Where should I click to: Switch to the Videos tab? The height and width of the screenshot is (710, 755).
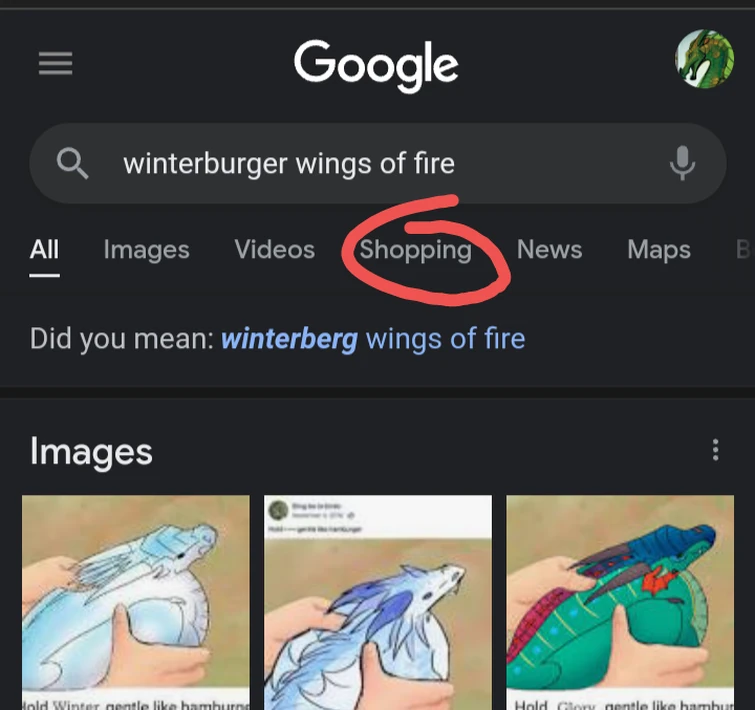274,250
